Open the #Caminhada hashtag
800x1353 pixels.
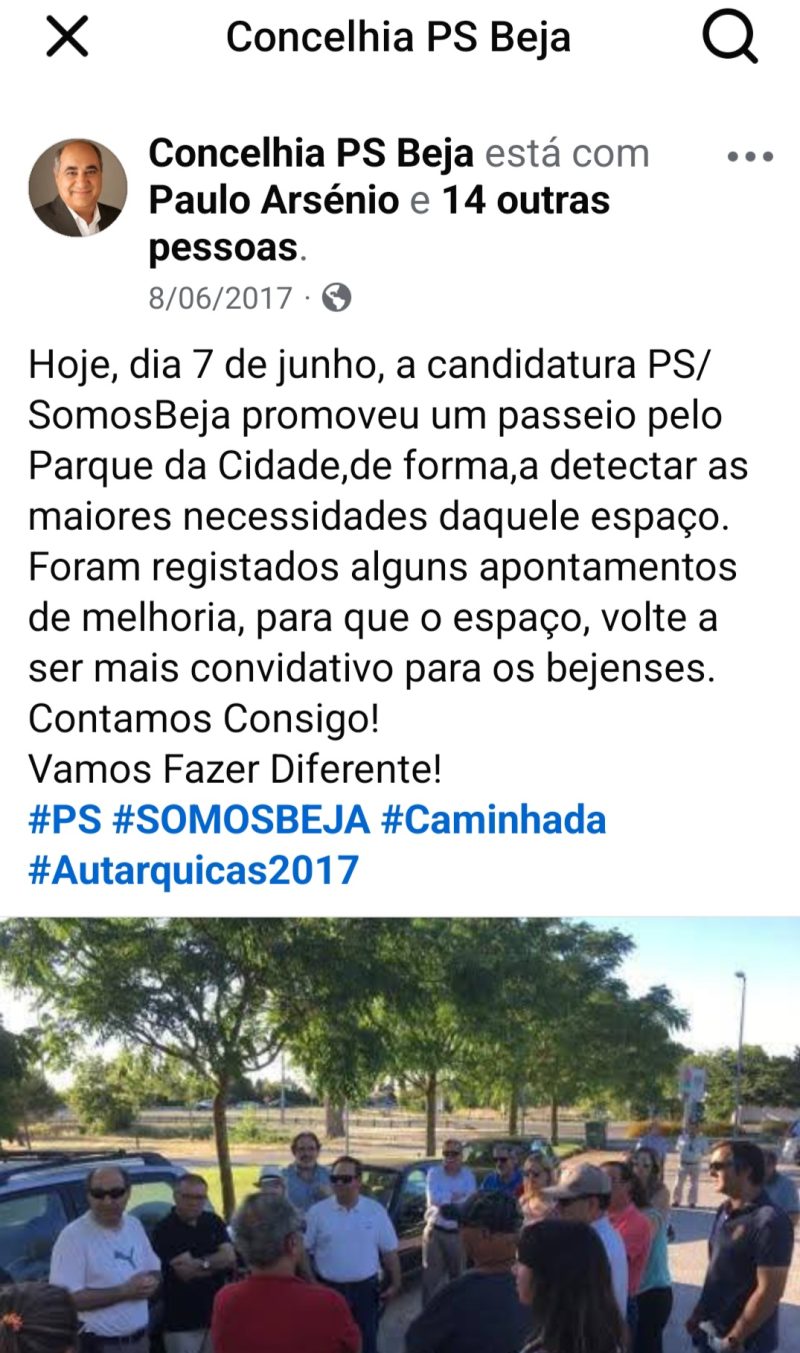coord(493,821)
